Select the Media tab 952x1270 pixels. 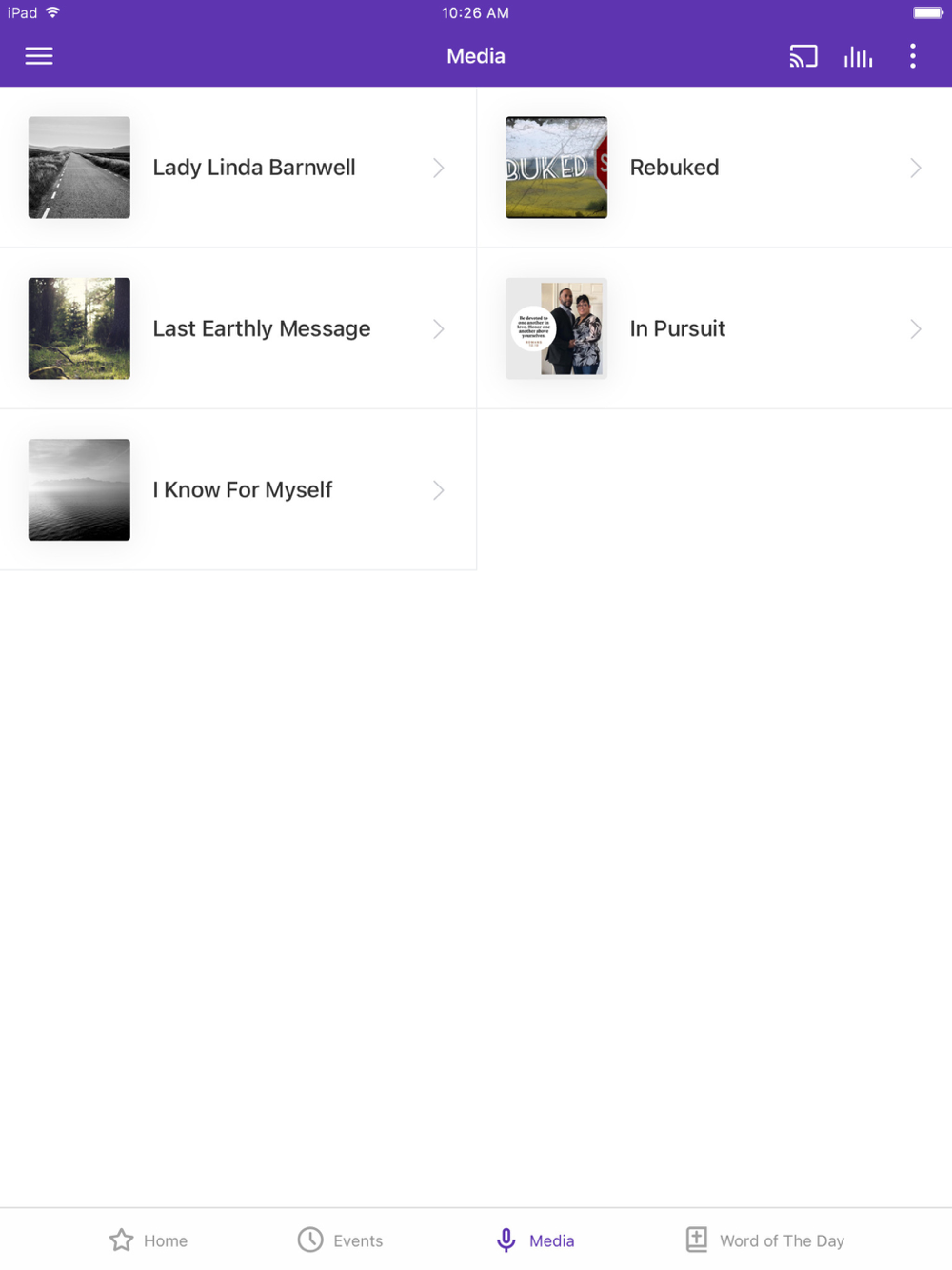tap(535, 1240)
